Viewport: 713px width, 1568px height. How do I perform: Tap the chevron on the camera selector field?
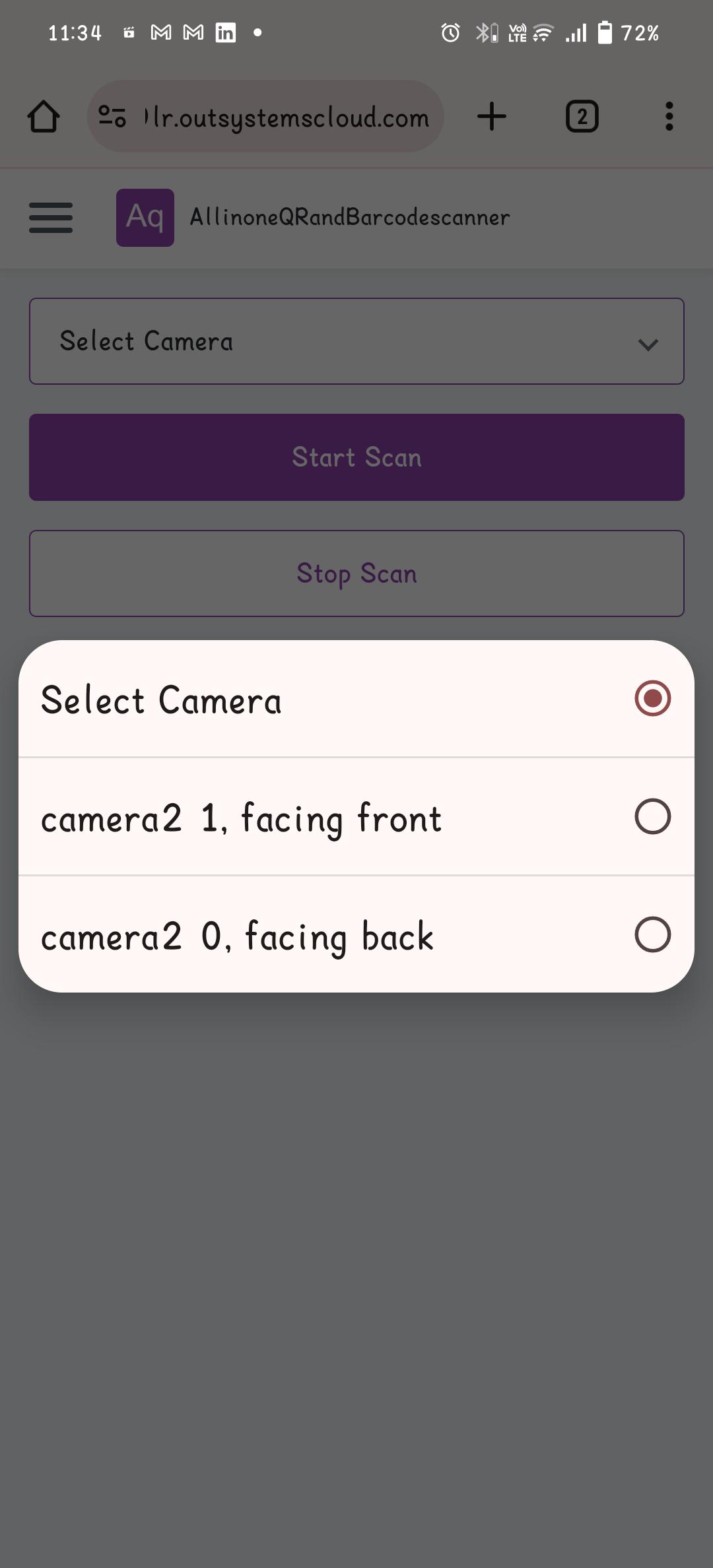tap(648, 343)
